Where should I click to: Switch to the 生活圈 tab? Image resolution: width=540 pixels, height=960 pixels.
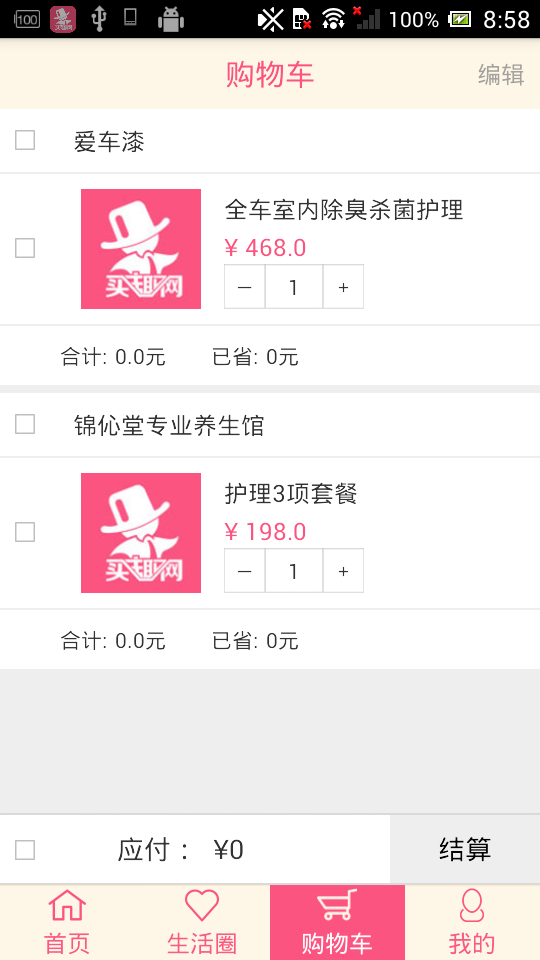pos(202,922)
